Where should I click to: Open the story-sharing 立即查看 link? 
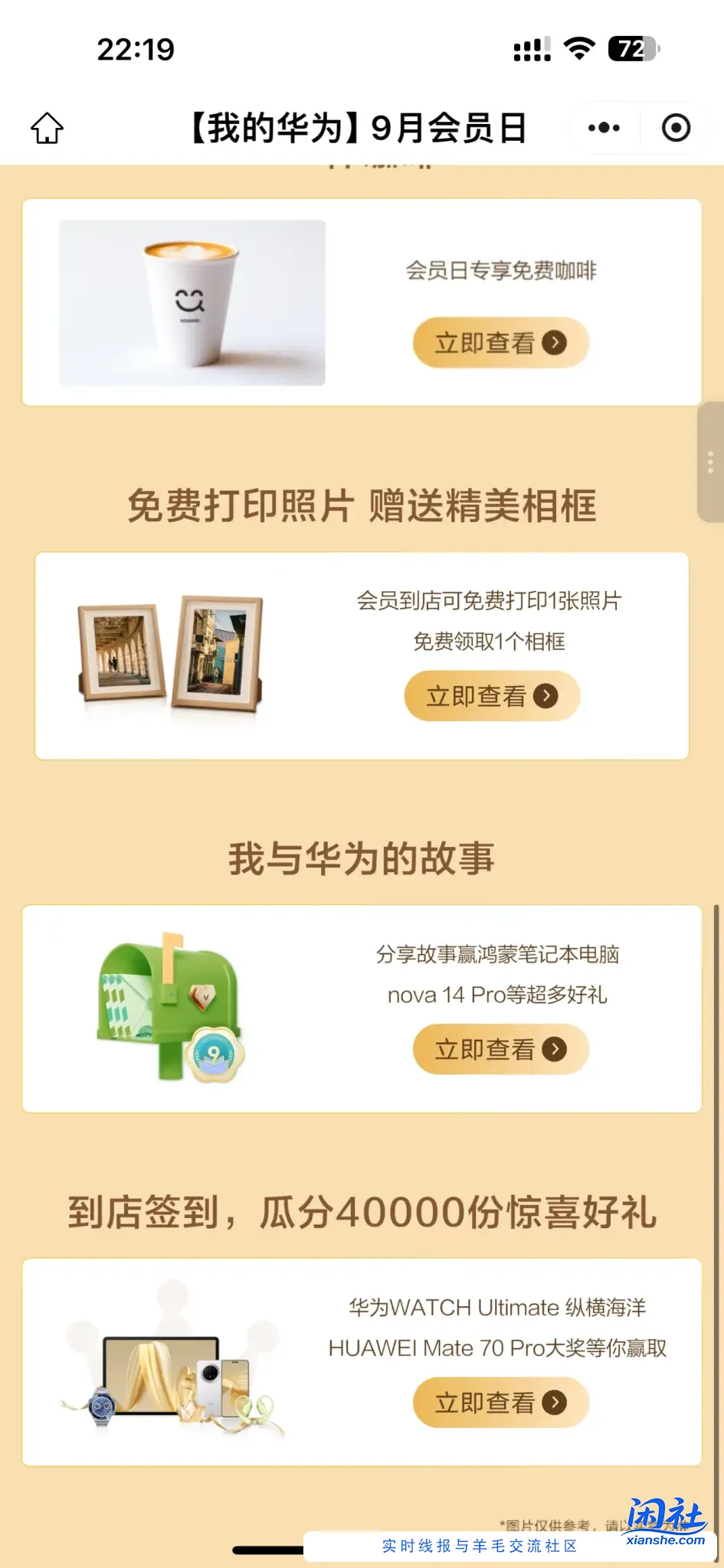click(500, 1050)
